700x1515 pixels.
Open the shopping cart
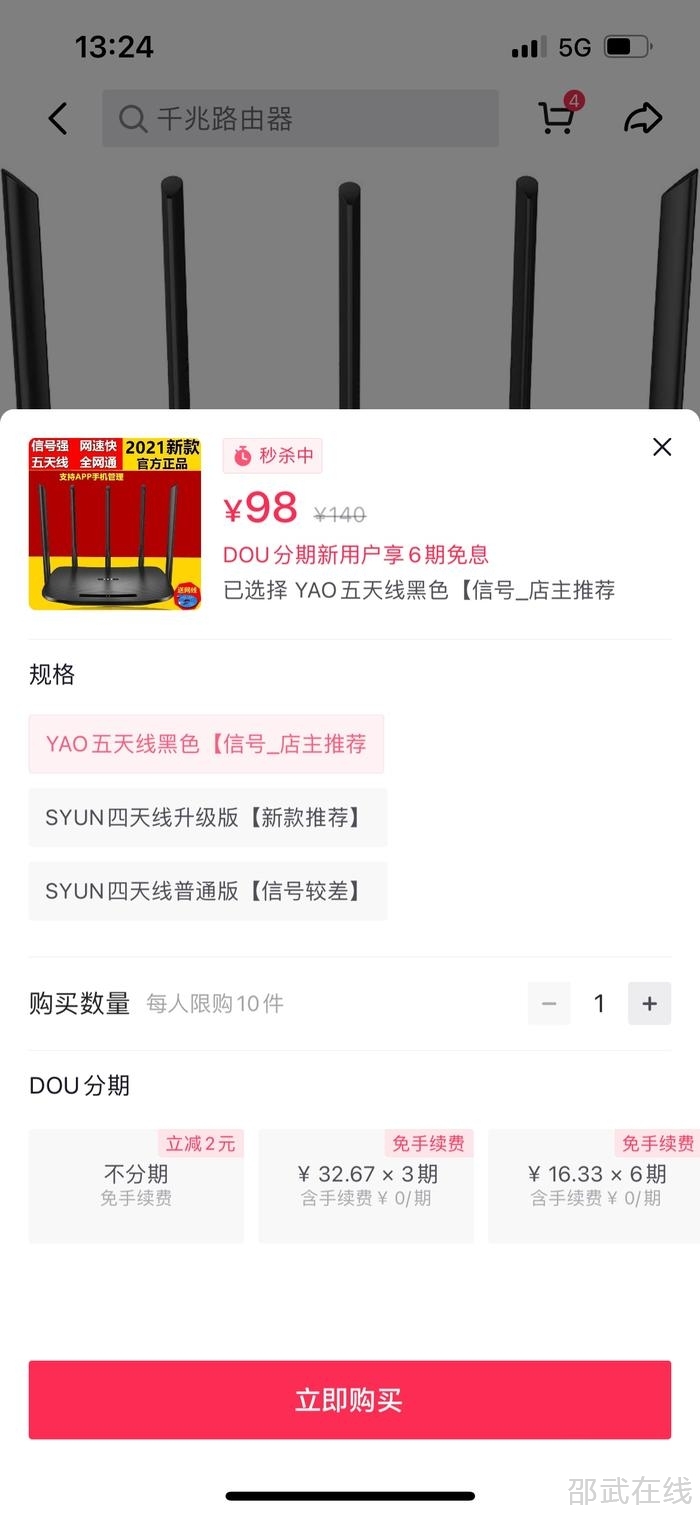[557, 118]
